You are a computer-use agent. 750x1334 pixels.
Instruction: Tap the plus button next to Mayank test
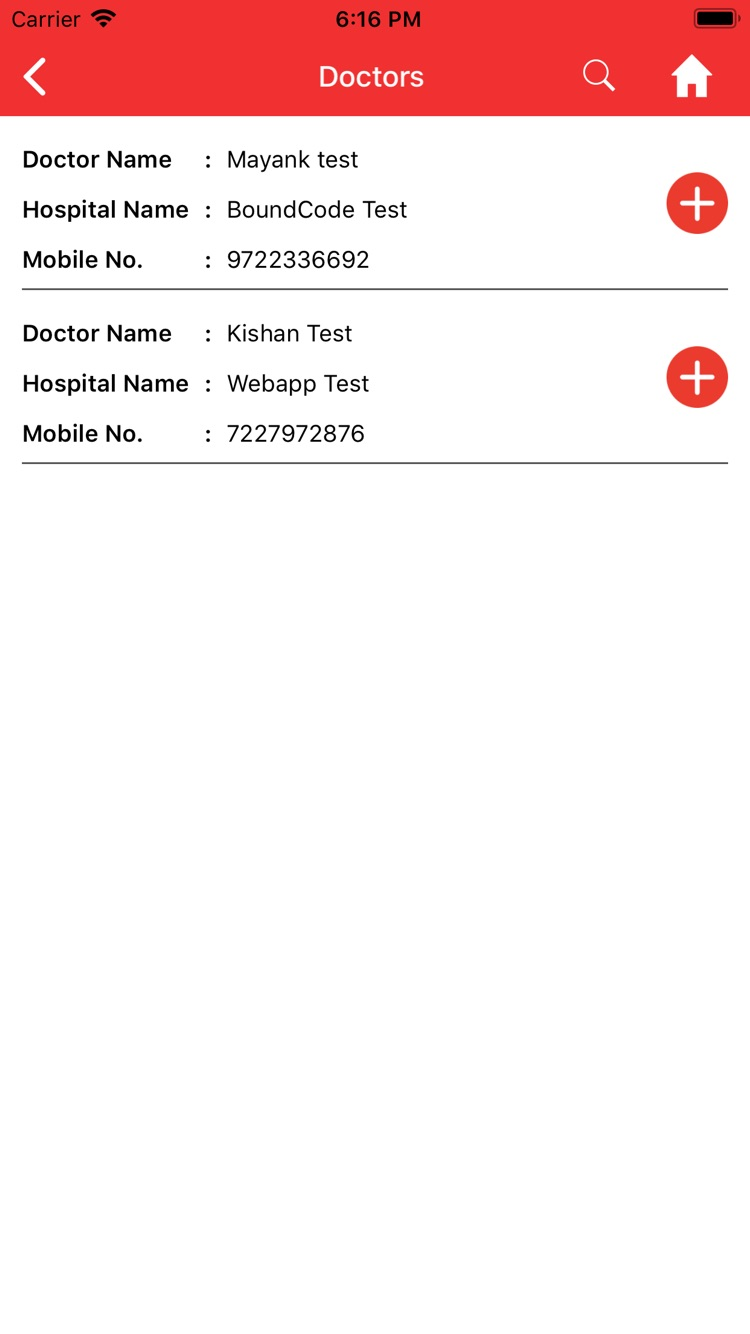(x=697, y=203)
